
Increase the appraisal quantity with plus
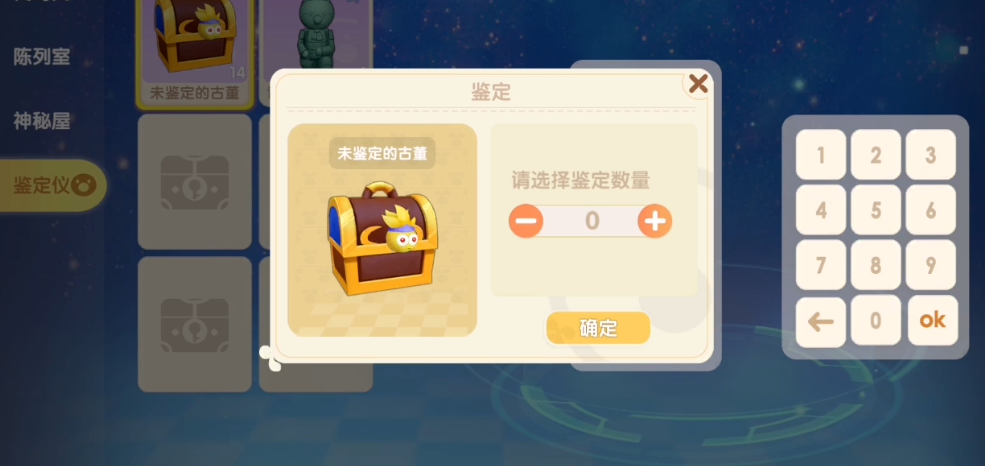point(655,221)
